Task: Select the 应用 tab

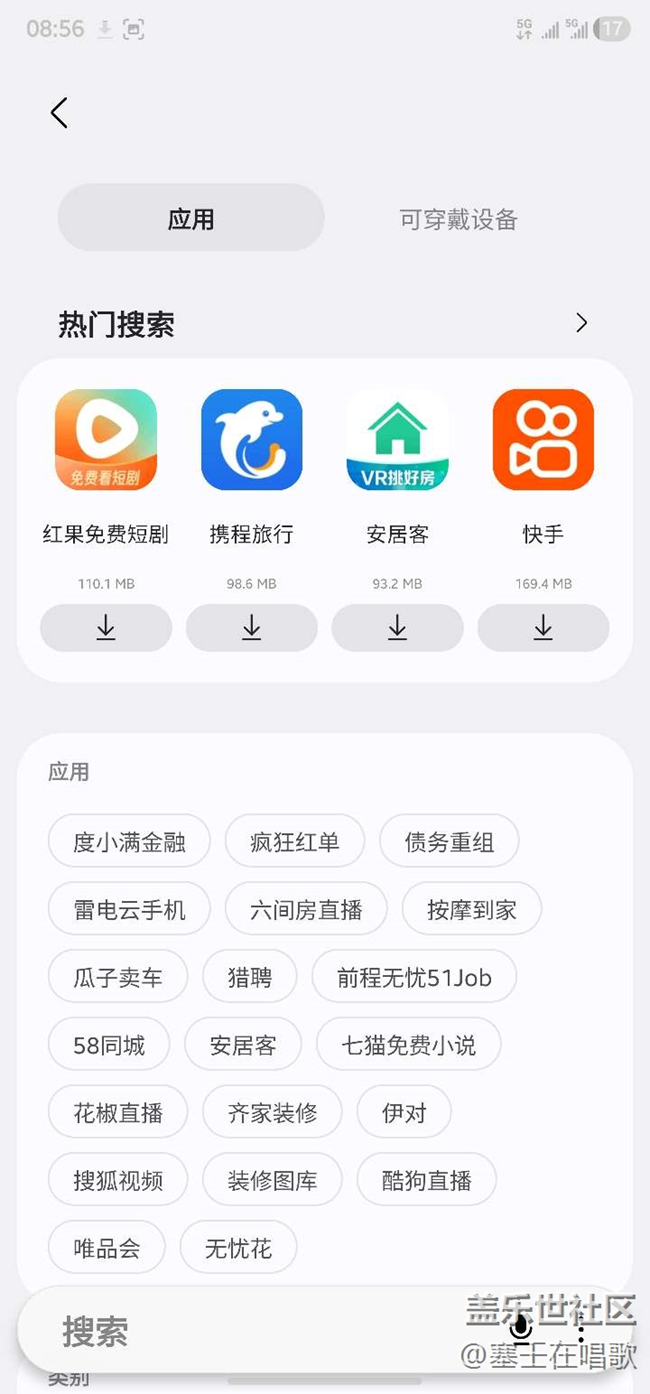Action: coord(191,218)
